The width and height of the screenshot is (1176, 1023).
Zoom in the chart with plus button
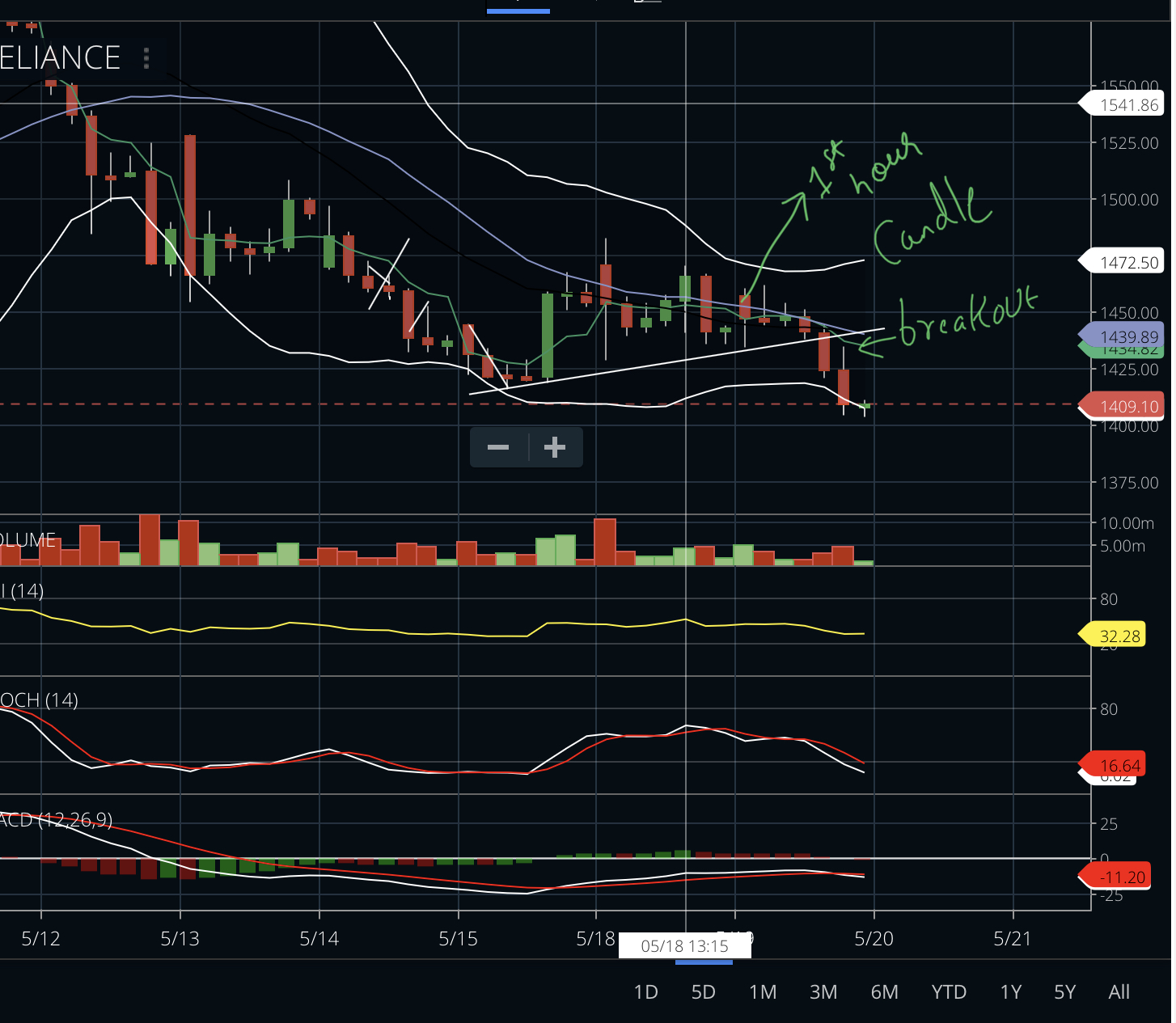click(555, 447)
